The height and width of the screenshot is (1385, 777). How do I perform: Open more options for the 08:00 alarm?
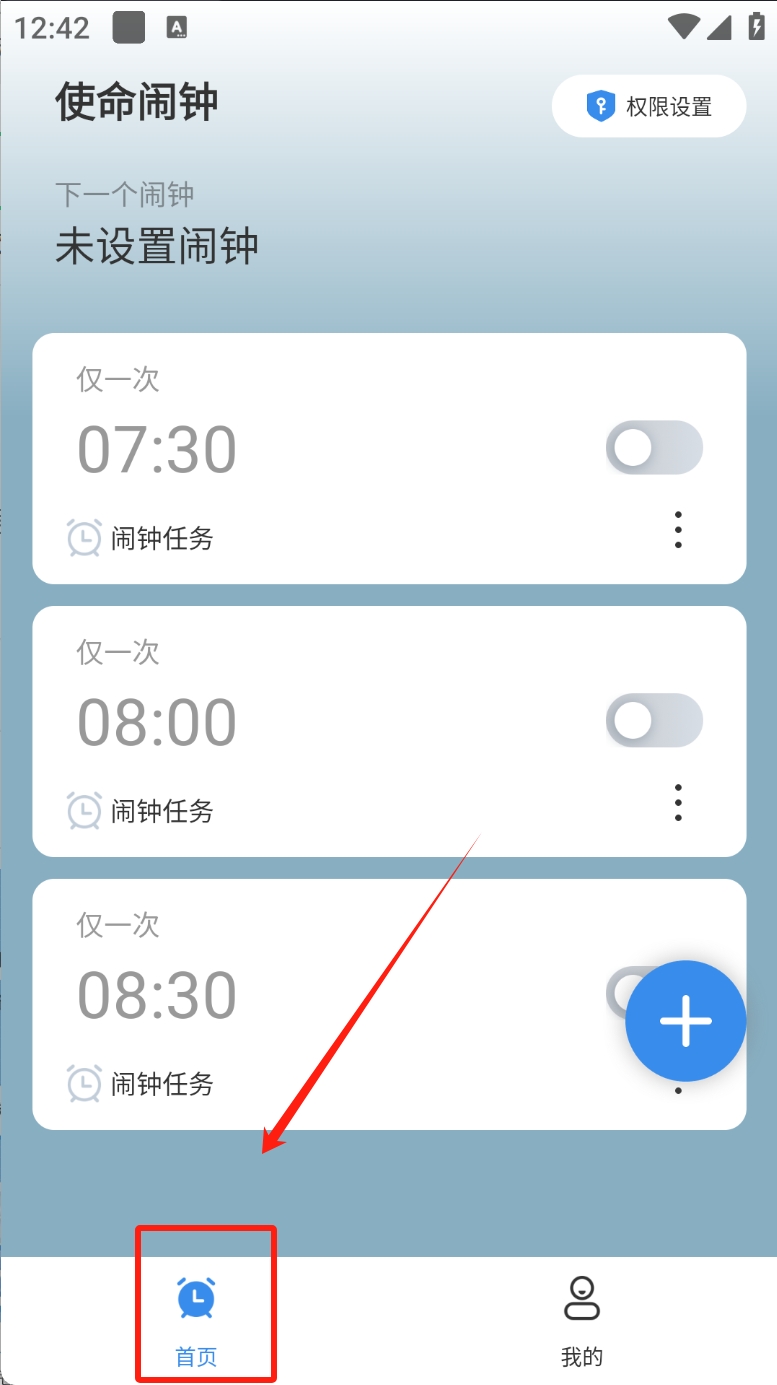tap(678, 802)
